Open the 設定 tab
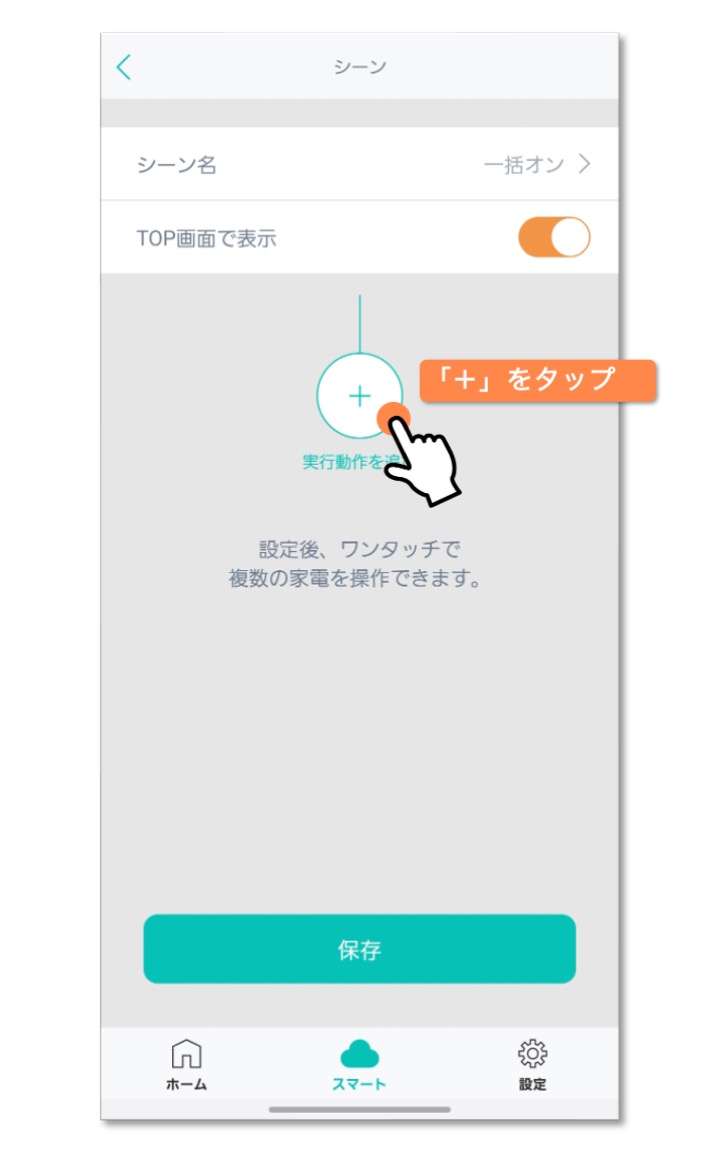This screenshot has width=720, height=1152. pos(532,1064)
